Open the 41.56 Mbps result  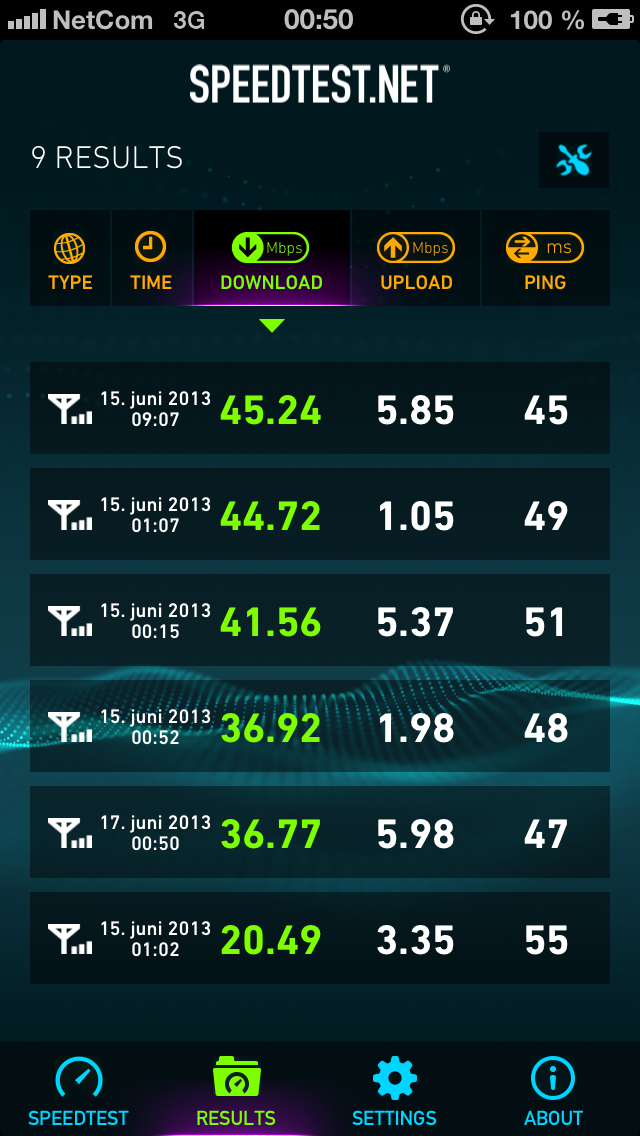[320, 620]
